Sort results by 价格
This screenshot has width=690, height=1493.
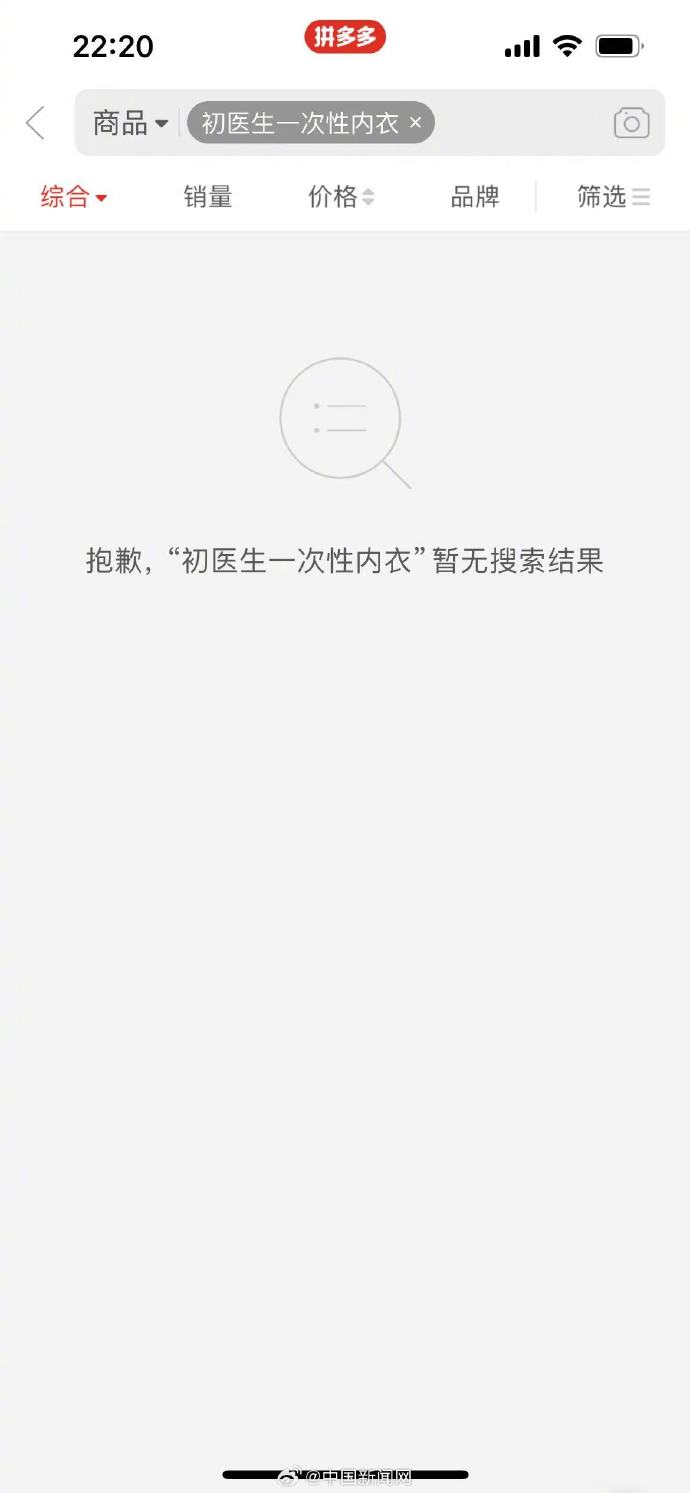(x=340, y=197)
